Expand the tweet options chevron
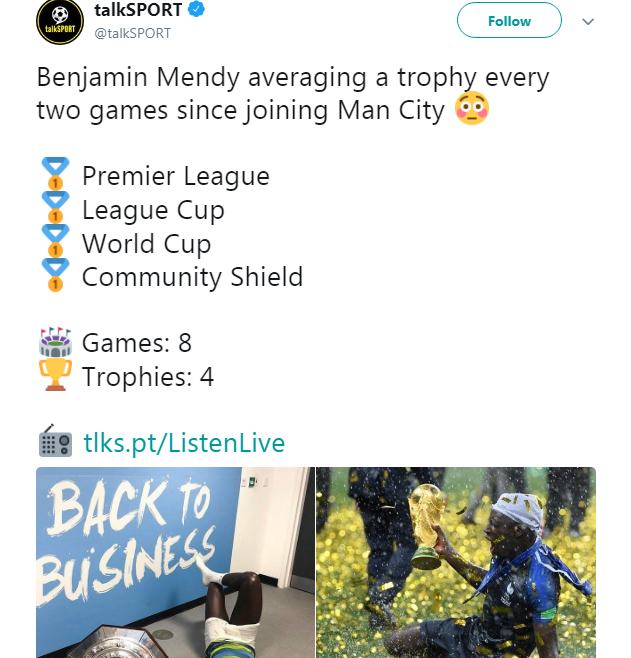Image resolution: width=631 pixels, height=658 pixels. [588, 21]
